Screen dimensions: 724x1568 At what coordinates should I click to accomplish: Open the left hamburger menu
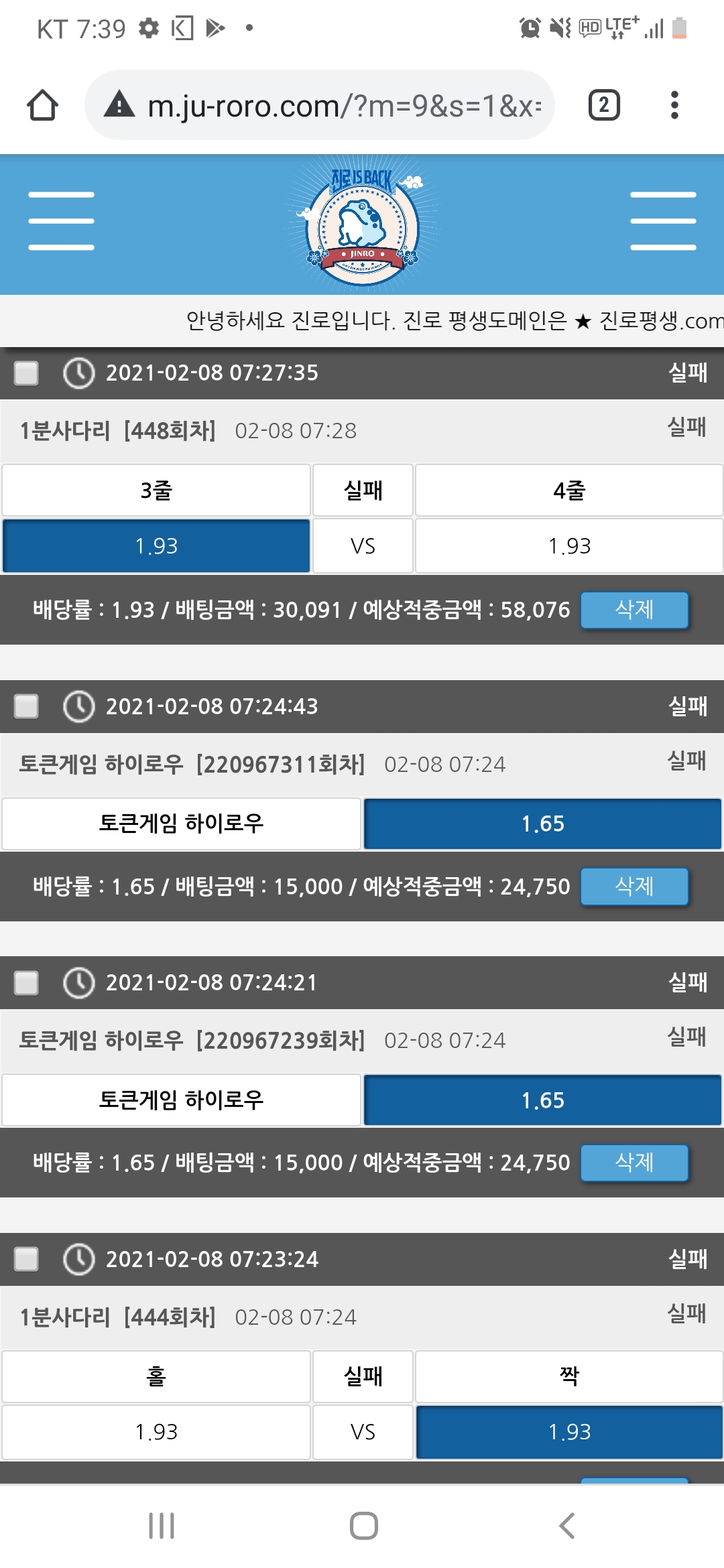pyautogui.click(x=61, y=221)
